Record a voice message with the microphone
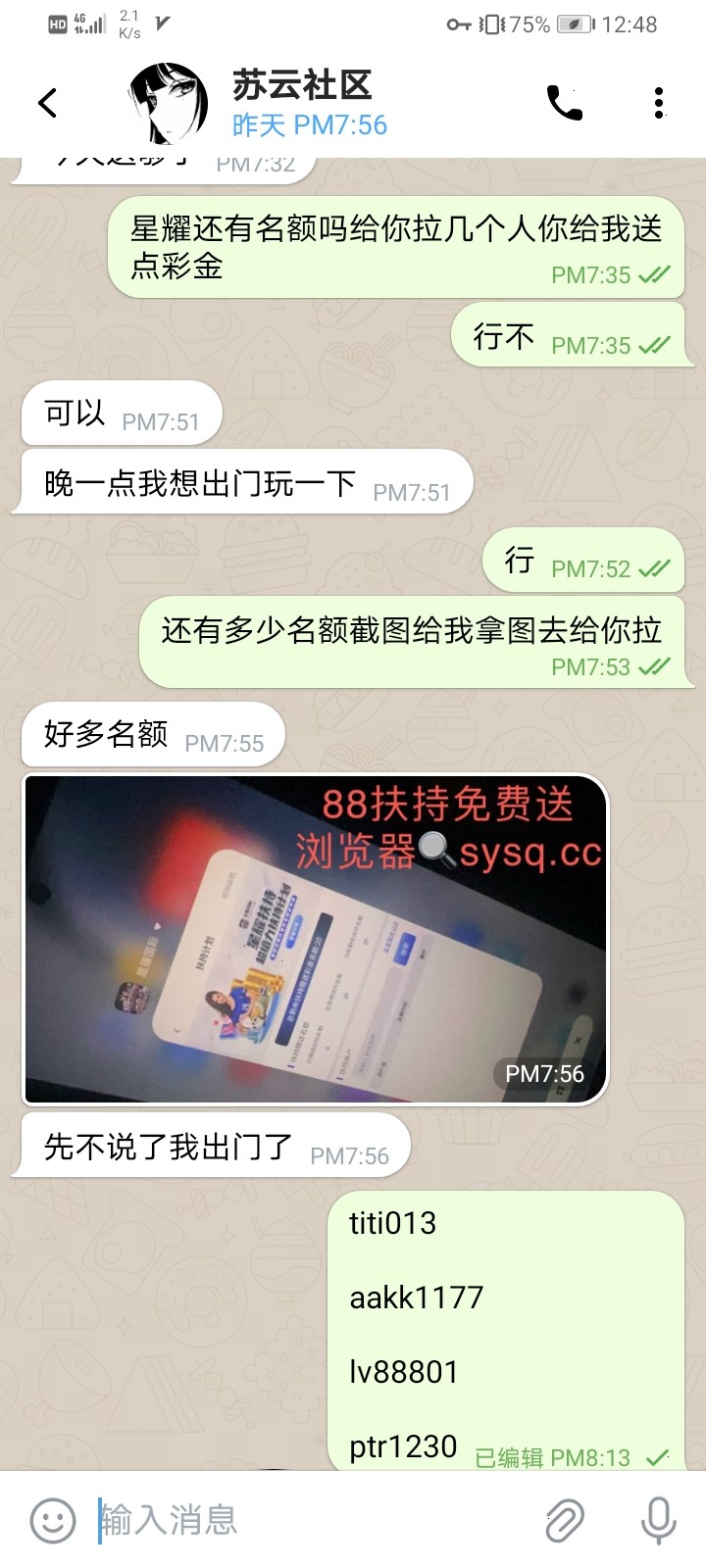This screenshot has height=1568, width=706. tap(658, 1520)
